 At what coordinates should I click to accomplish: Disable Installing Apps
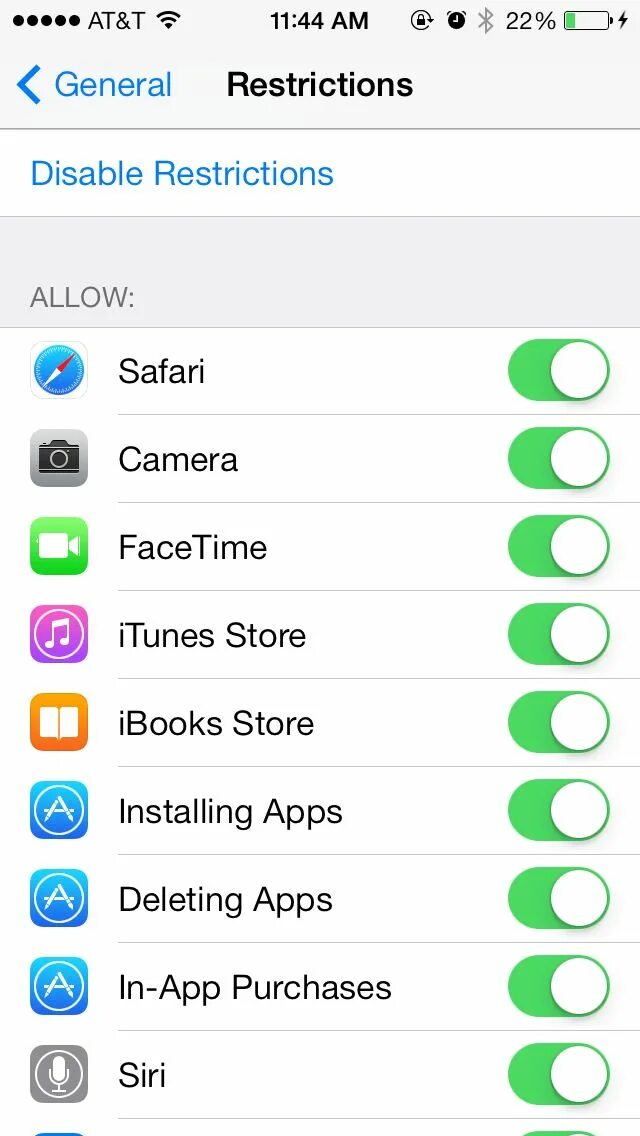tap(559, 811)
